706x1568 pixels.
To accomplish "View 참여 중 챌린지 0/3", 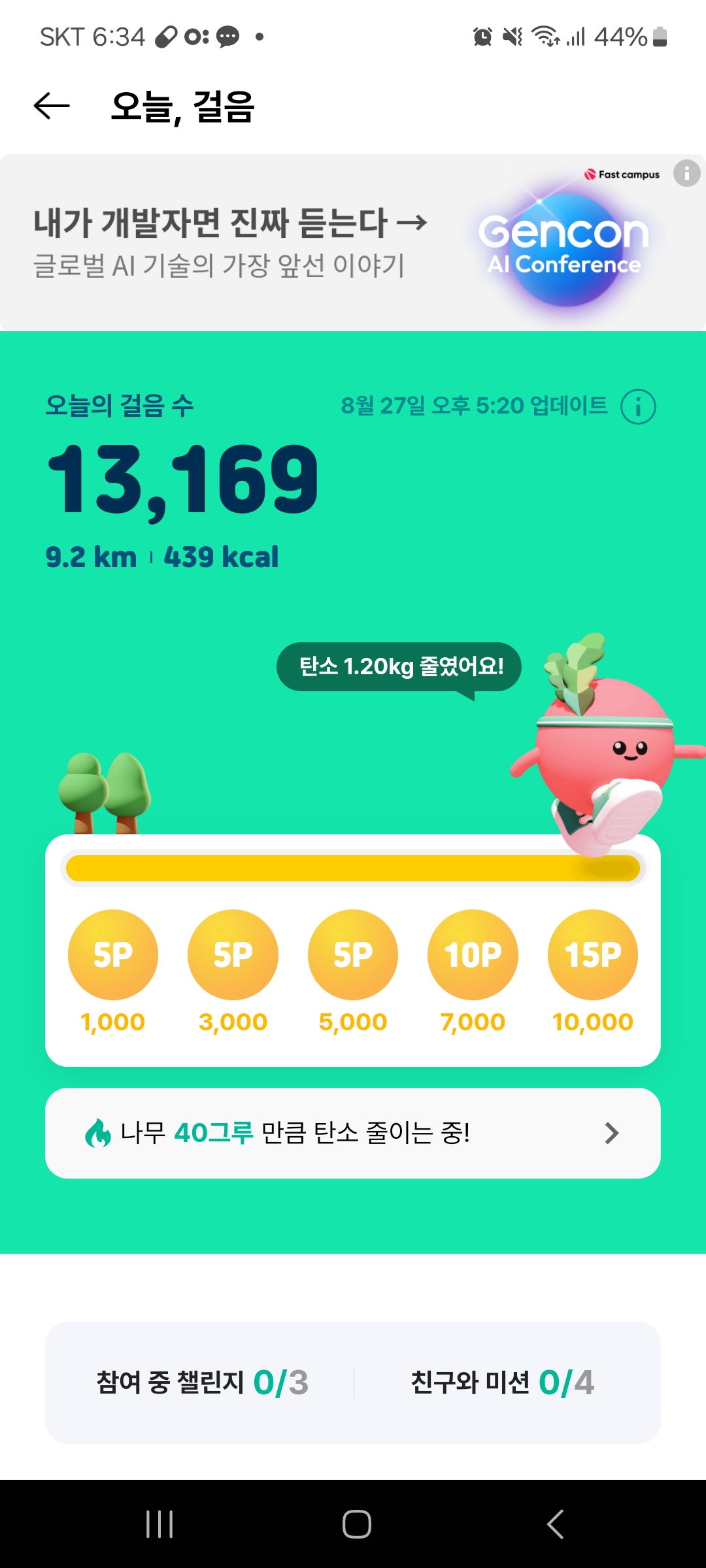I will coord(202,1382).
